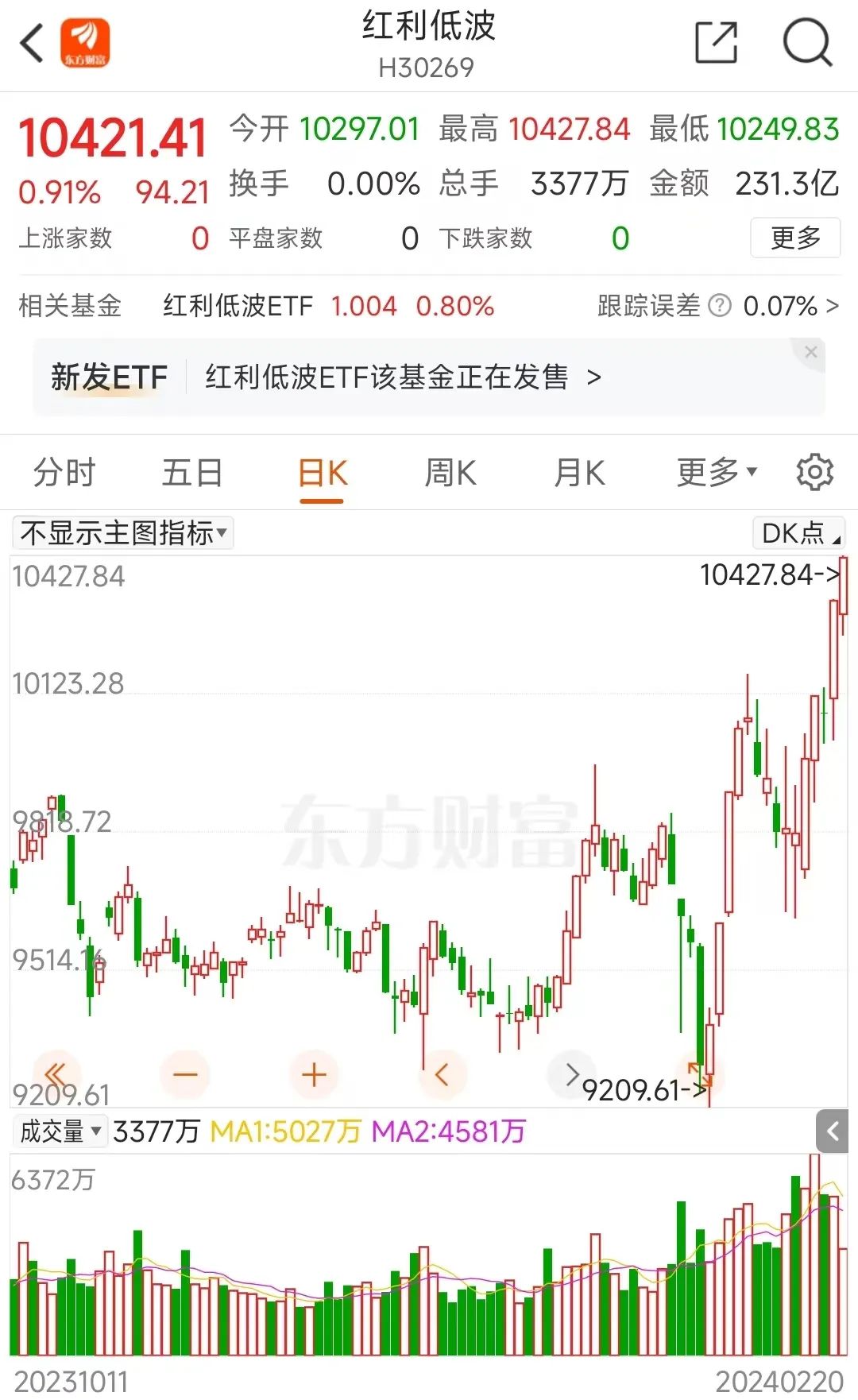The width and height of the screenshot is (858, 1400).
Task: Open the 红利低波ETF related fund
Action: [238, 306]
